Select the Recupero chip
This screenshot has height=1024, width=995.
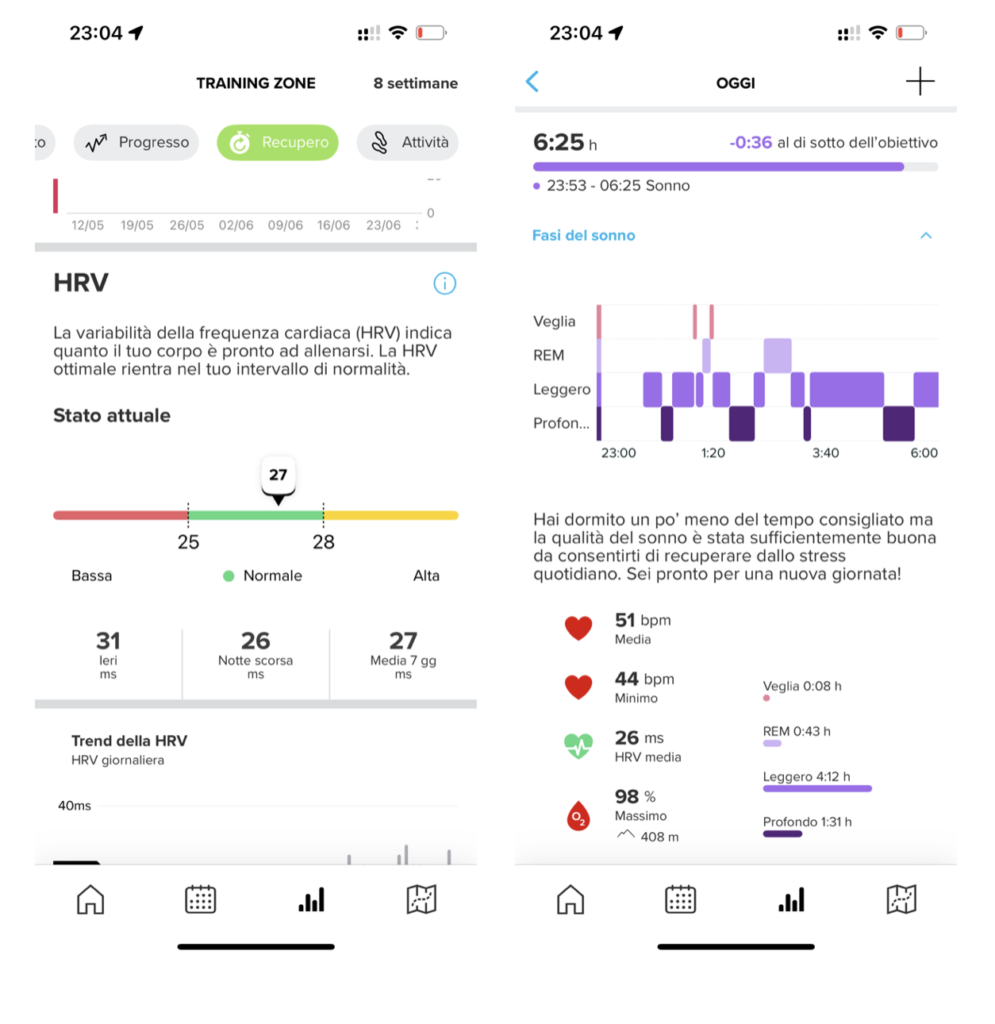278,143
